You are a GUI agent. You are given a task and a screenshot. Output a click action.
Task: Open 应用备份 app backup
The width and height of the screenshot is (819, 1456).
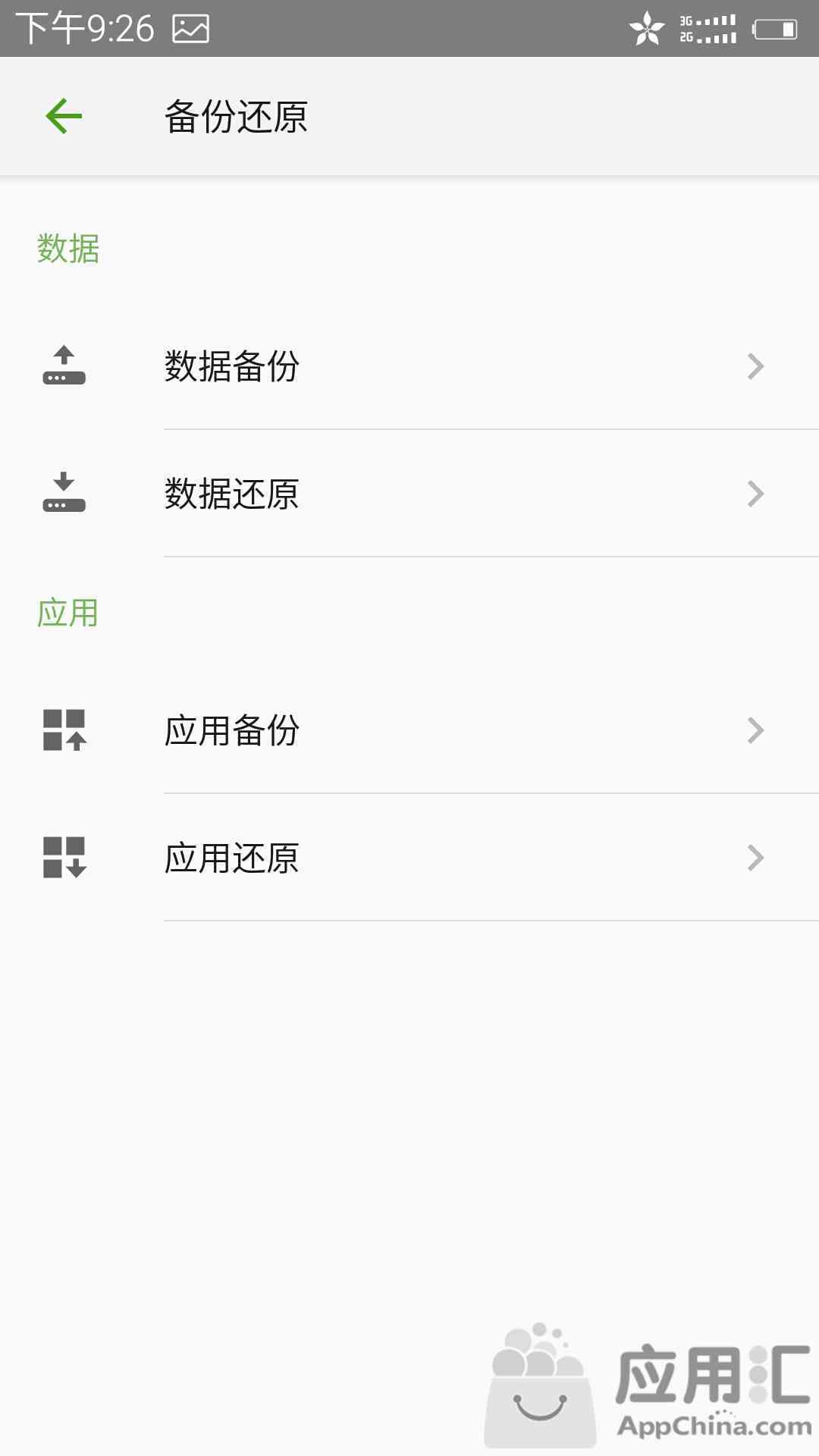click(409, 730)
